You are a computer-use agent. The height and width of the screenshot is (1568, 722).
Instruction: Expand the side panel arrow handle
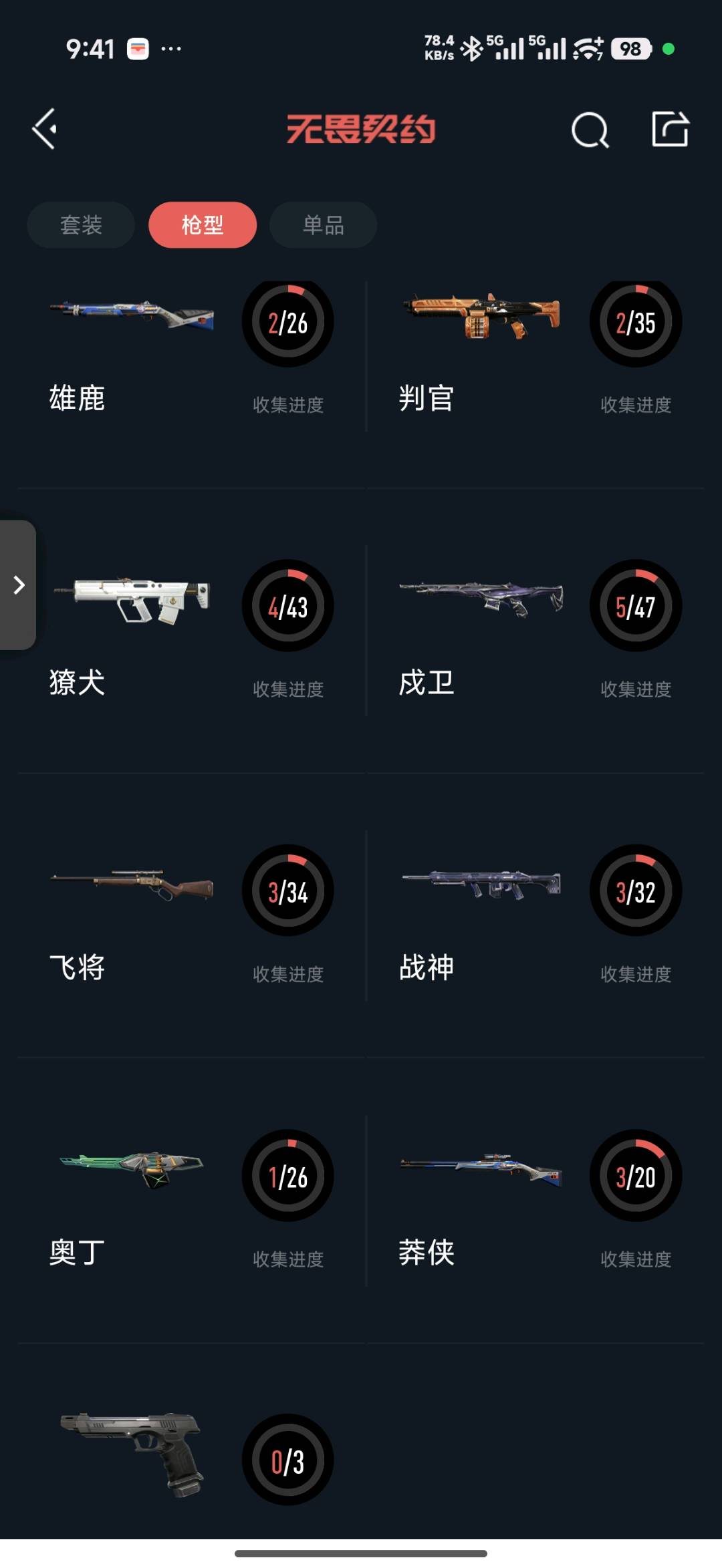click(x=18, y=585)
